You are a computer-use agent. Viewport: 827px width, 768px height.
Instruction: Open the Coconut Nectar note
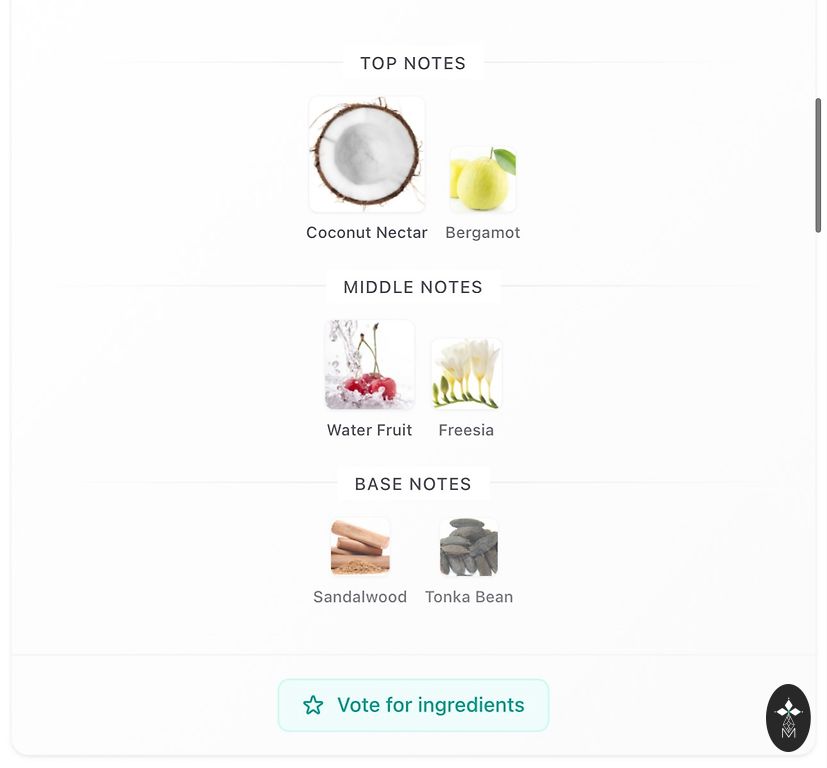(x=367, y=155)
